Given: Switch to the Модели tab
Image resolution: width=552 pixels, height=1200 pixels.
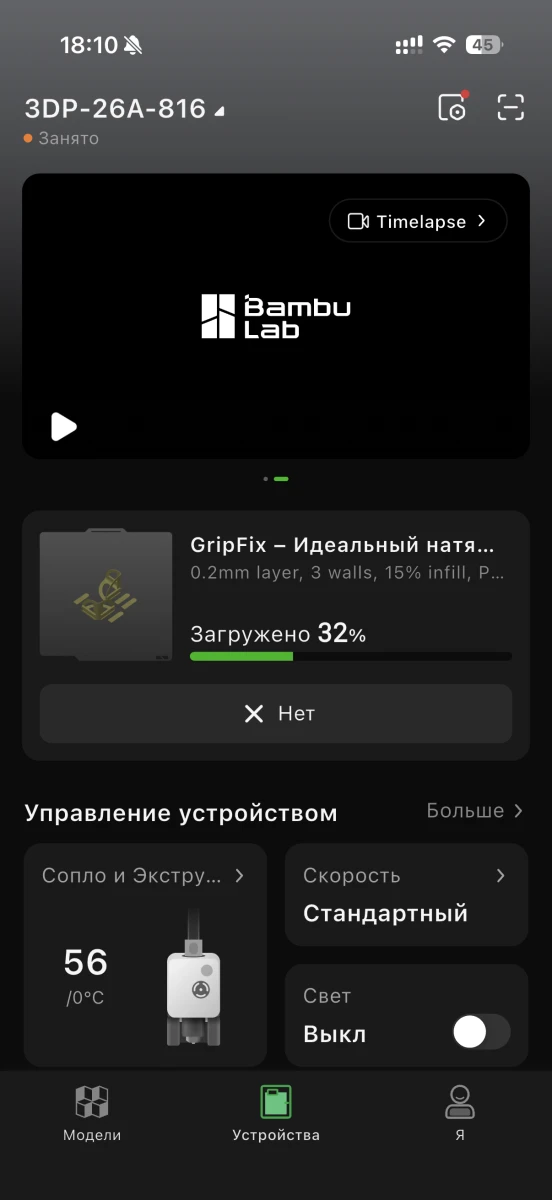Looking at the screenshot, I should click(x=92, y=1114).
